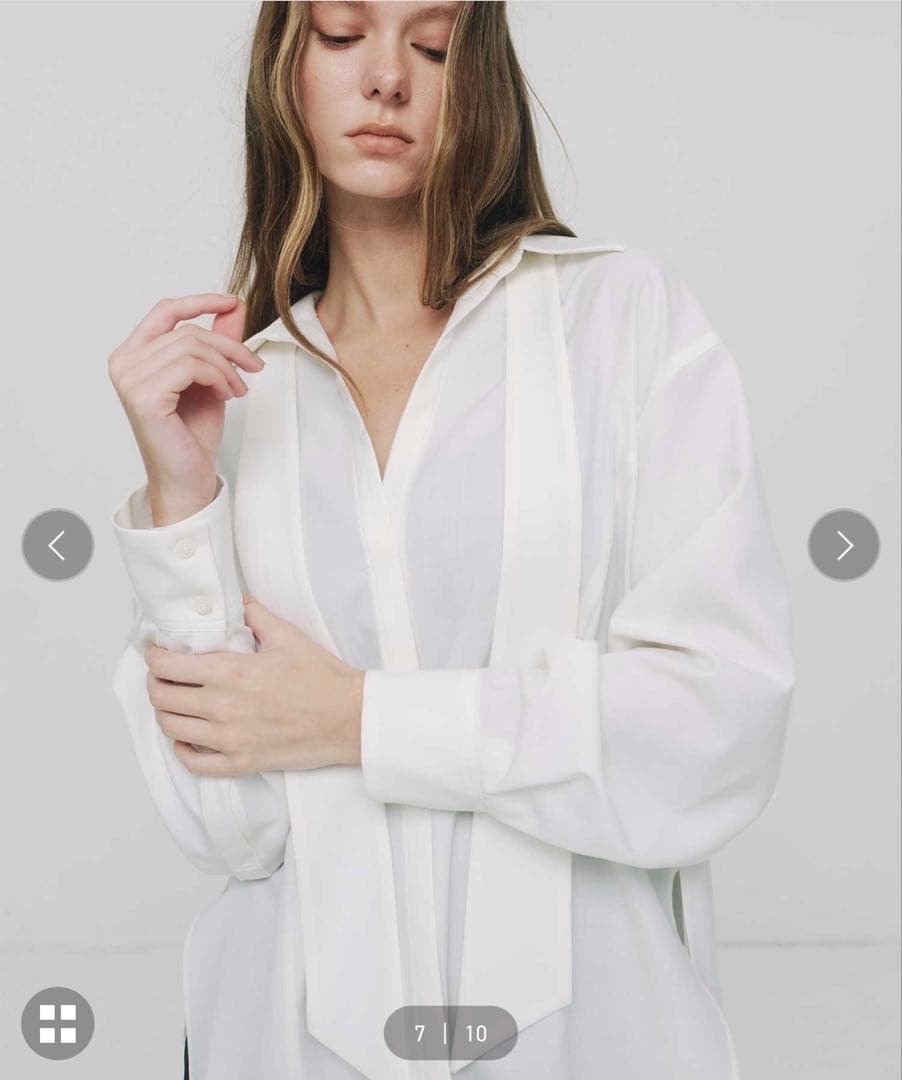Screen dimensions: 902x1080
Task: Open the image grid view
Action: (57, 1023)
